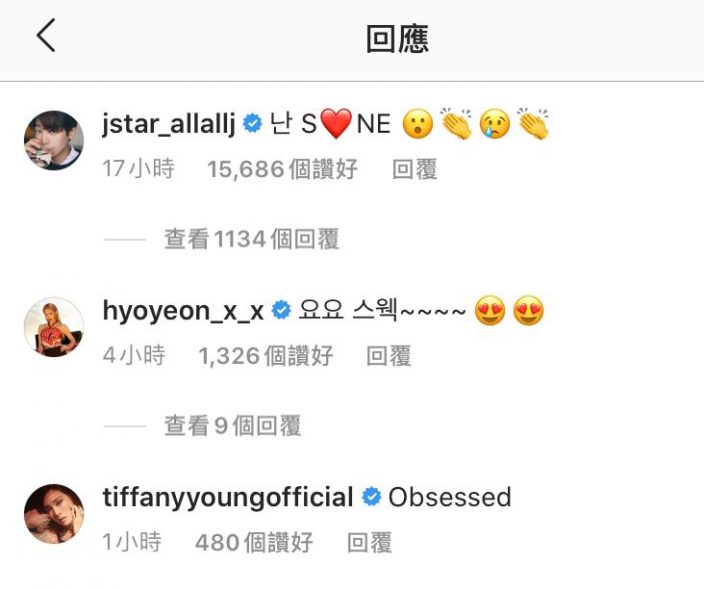Open the hyoyeon_x_x username link
This screenshot has width=704, height=590.
(183, 311)
